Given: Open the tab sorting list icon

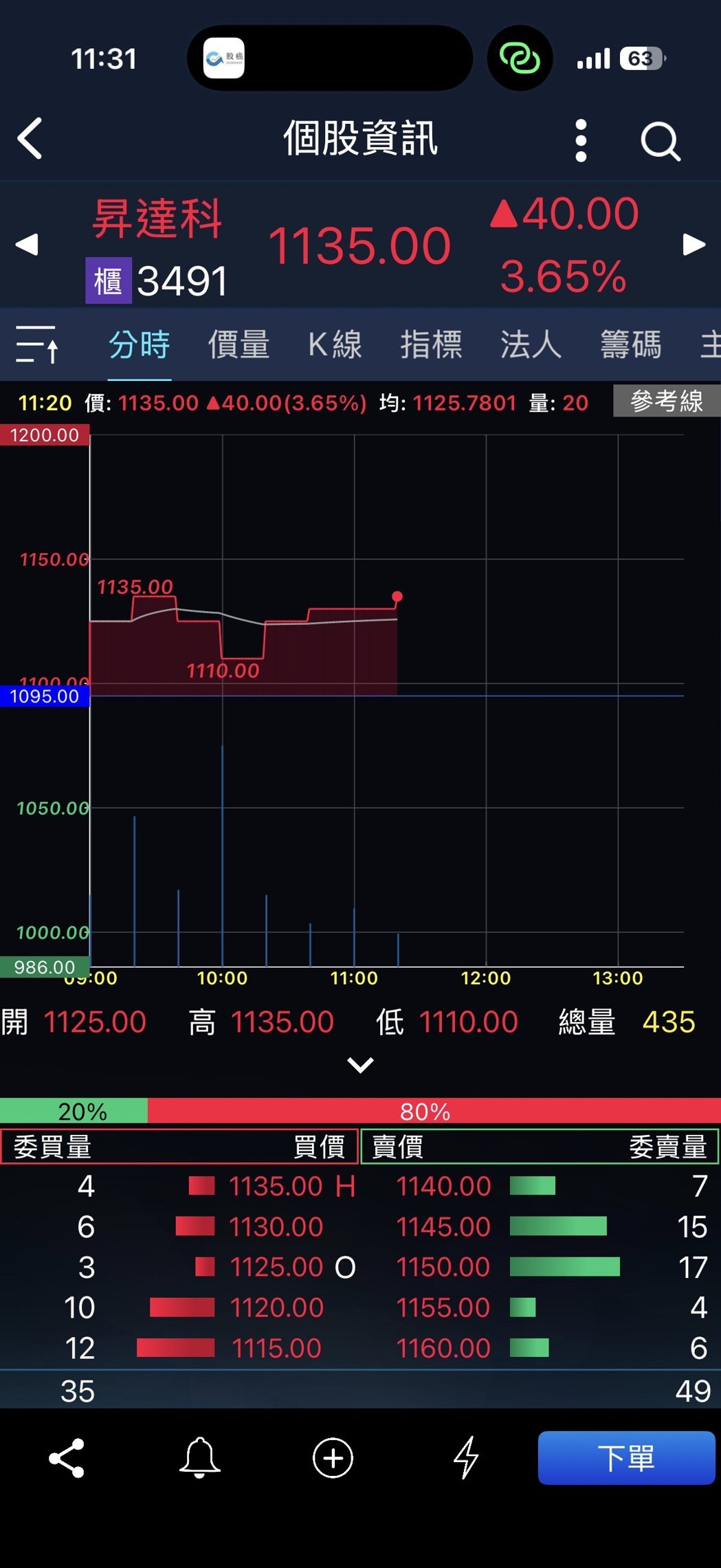Looking at the screenshot, I should coord(36,344).
